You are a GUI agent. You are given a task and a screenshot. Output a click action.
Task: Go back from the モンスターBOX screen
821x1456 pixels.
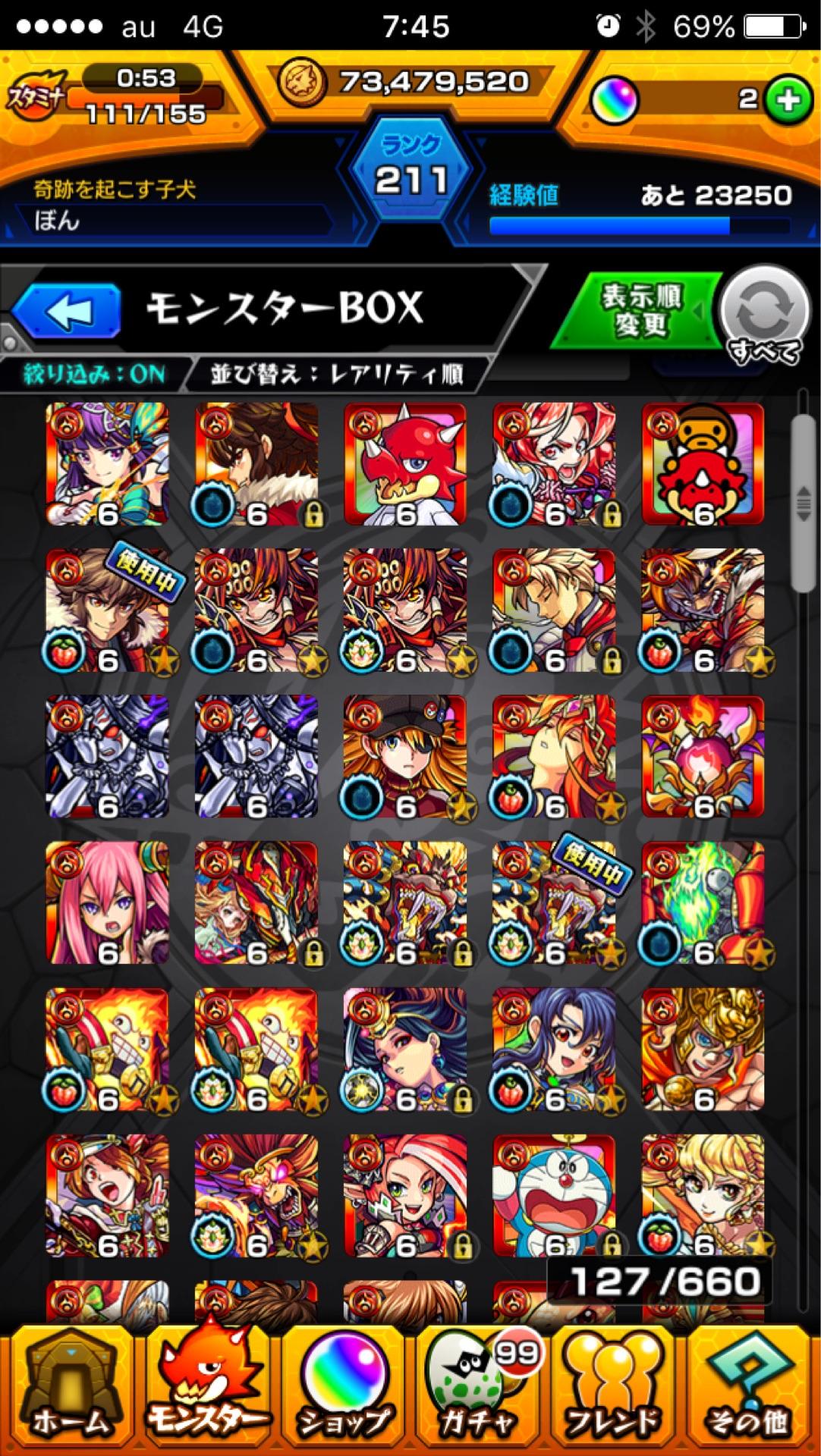(67, 310)
